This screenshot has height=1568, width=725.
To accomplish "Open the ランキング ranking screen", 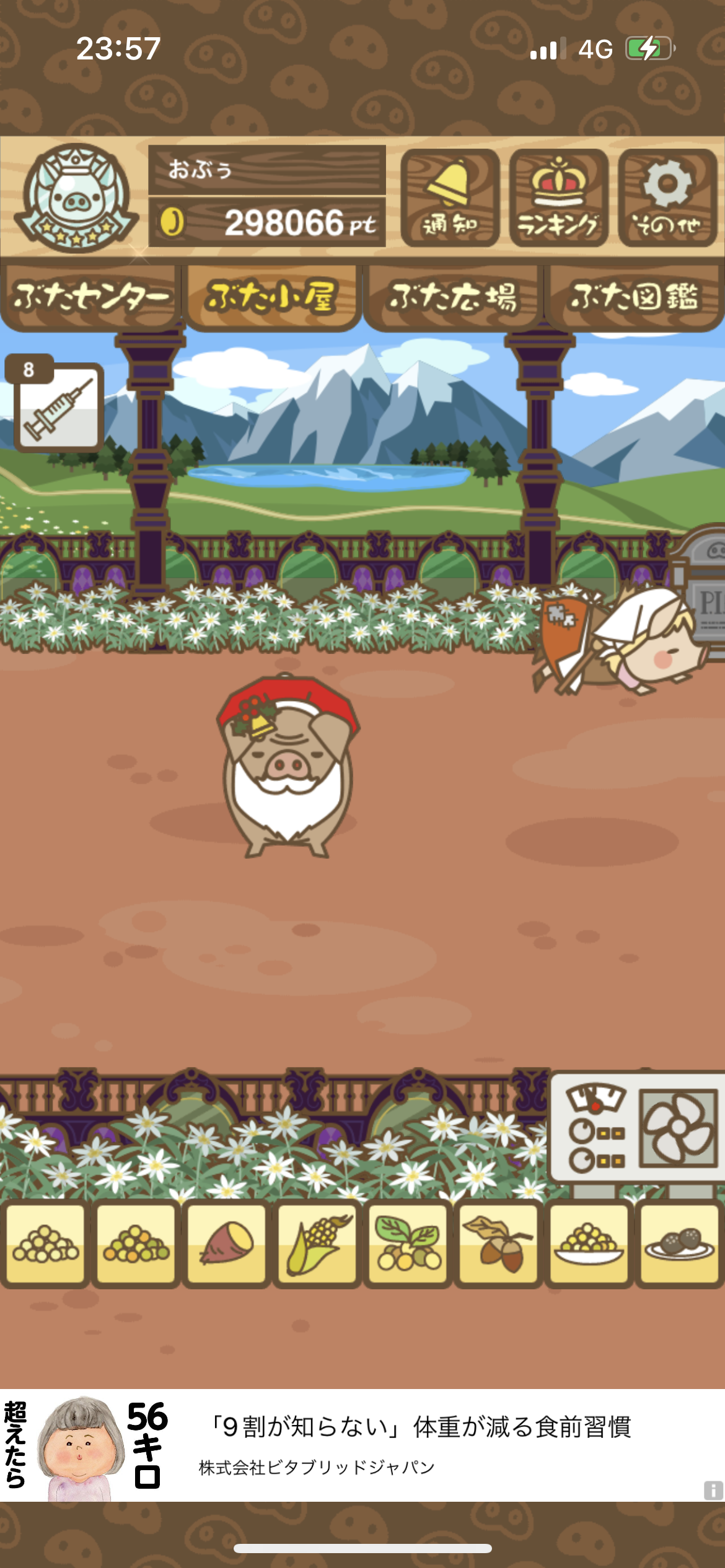I will click(x=558, y=198).
